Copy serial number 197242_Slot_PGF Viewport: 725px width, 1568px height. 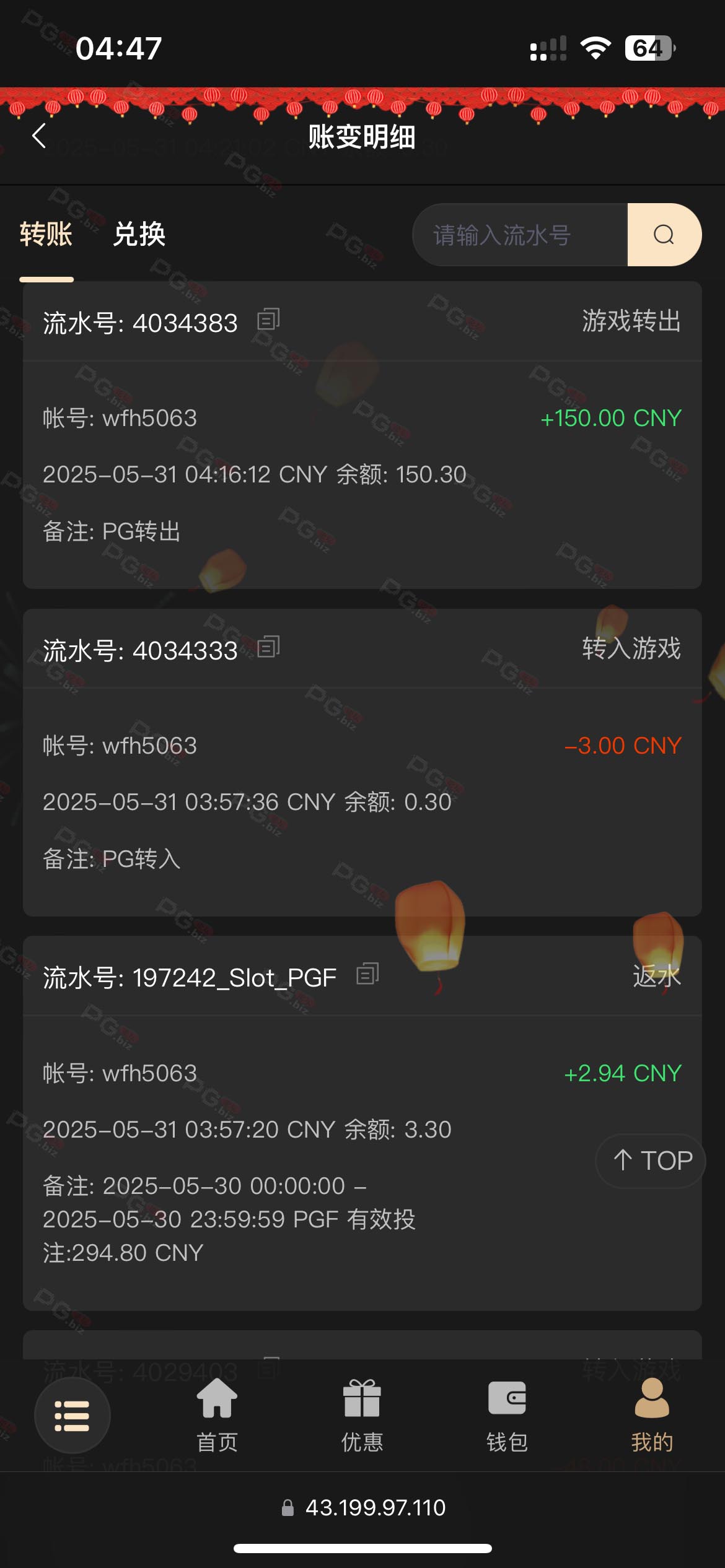(x=367, y=975)
